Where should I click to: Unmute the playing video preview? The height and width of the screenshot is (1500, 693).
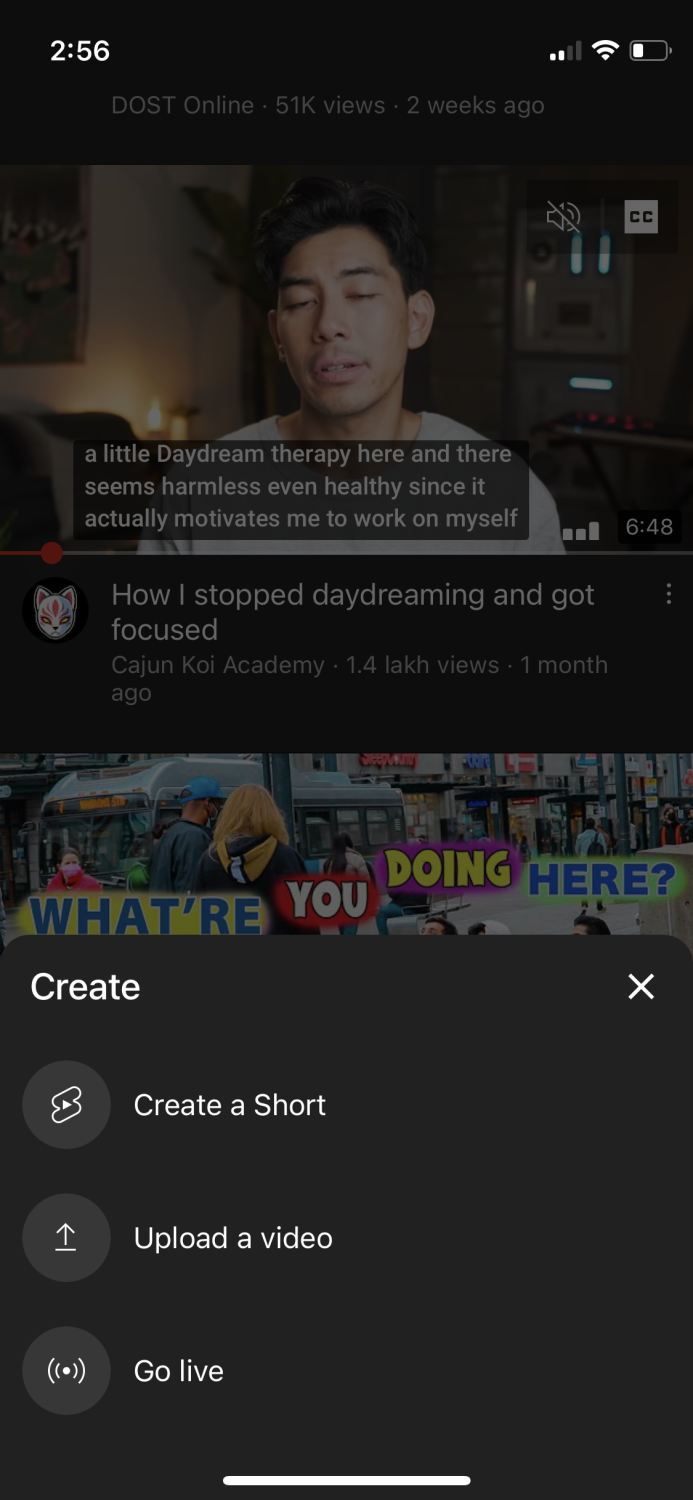click(563, 217)
